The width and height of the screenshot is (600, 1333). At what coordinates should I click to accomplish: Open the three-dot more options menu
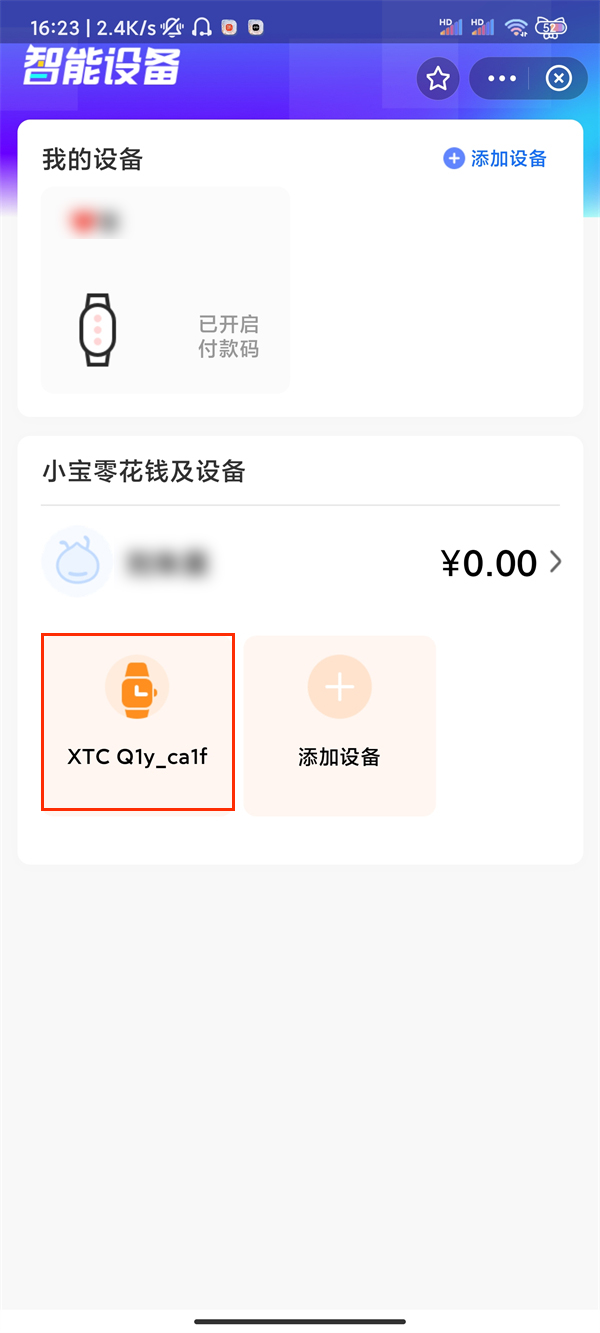(x=502, y=79)
